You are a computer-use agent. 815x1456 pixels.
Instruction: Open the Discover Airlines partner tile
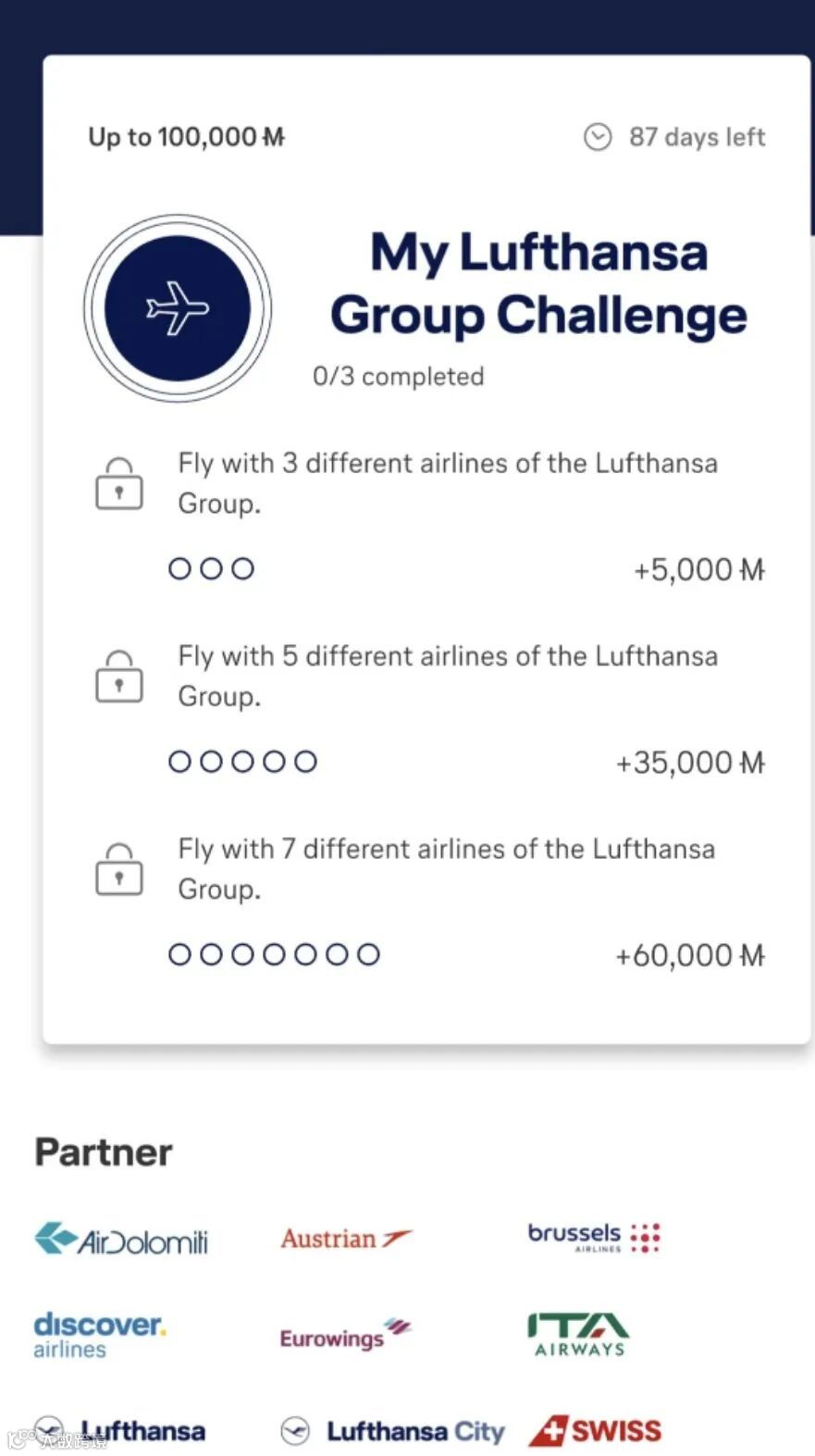(100, 1335)
